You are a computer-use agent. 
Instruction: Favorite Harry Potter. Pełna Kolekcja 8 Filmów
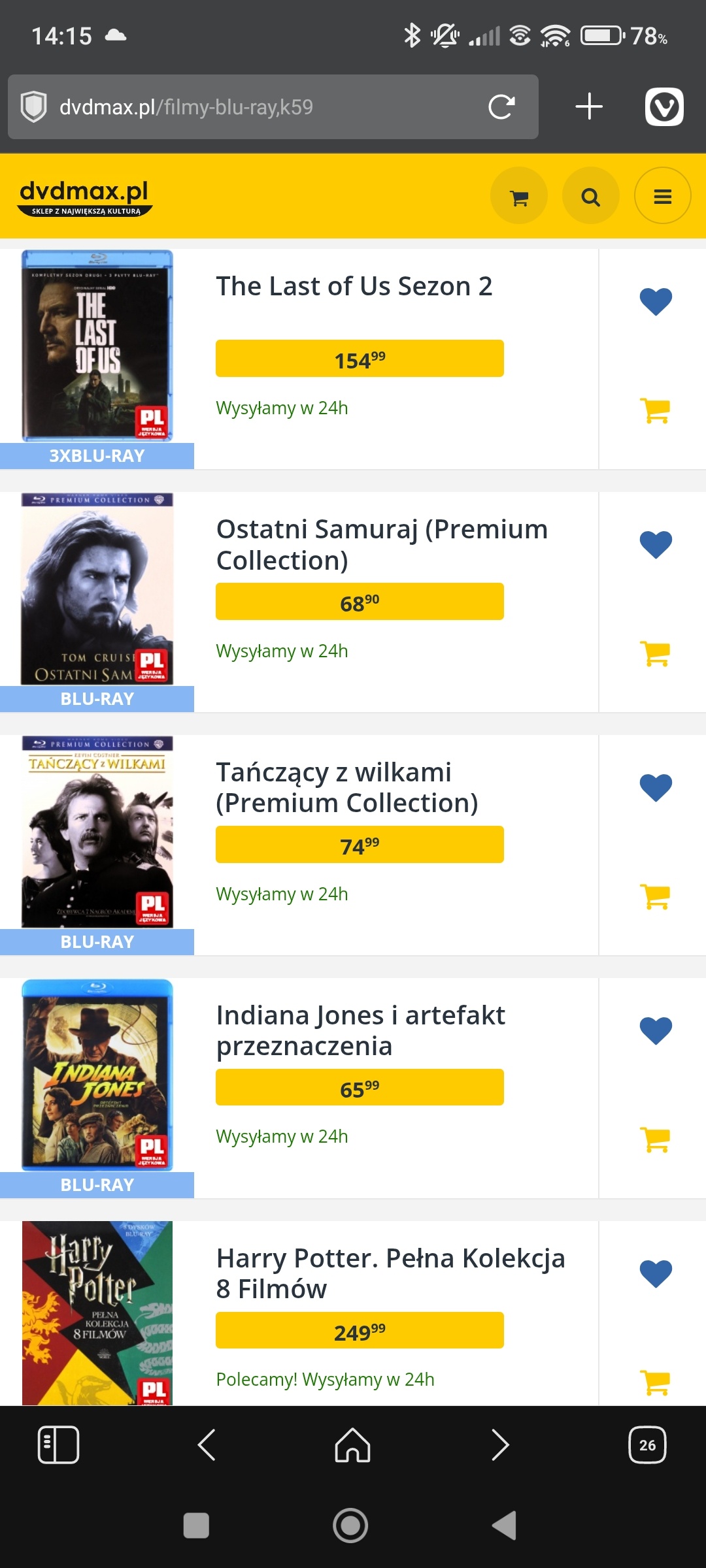[x=656, y=1273]
